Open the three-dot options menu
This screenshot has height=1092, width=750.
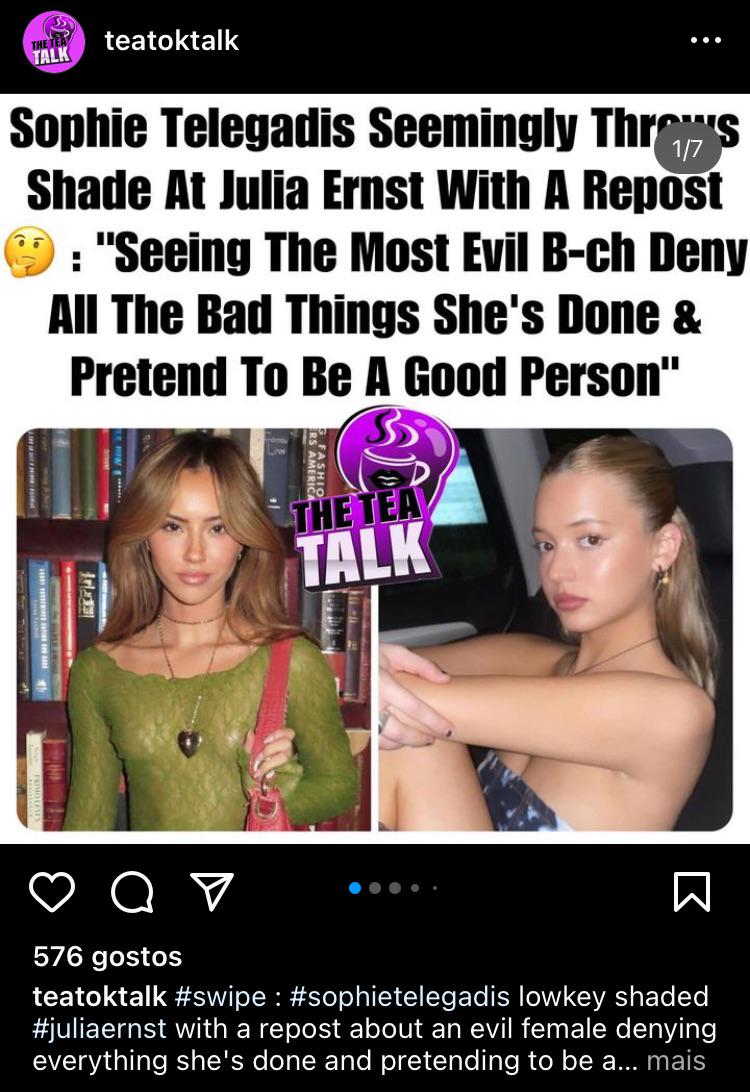[x=705, y=40]
